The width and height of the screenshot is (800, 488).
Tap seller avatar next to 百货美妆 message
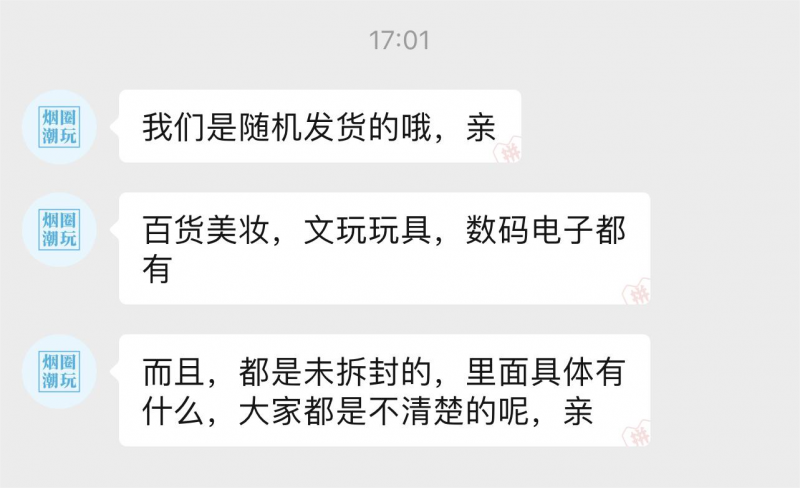(59, 229)
